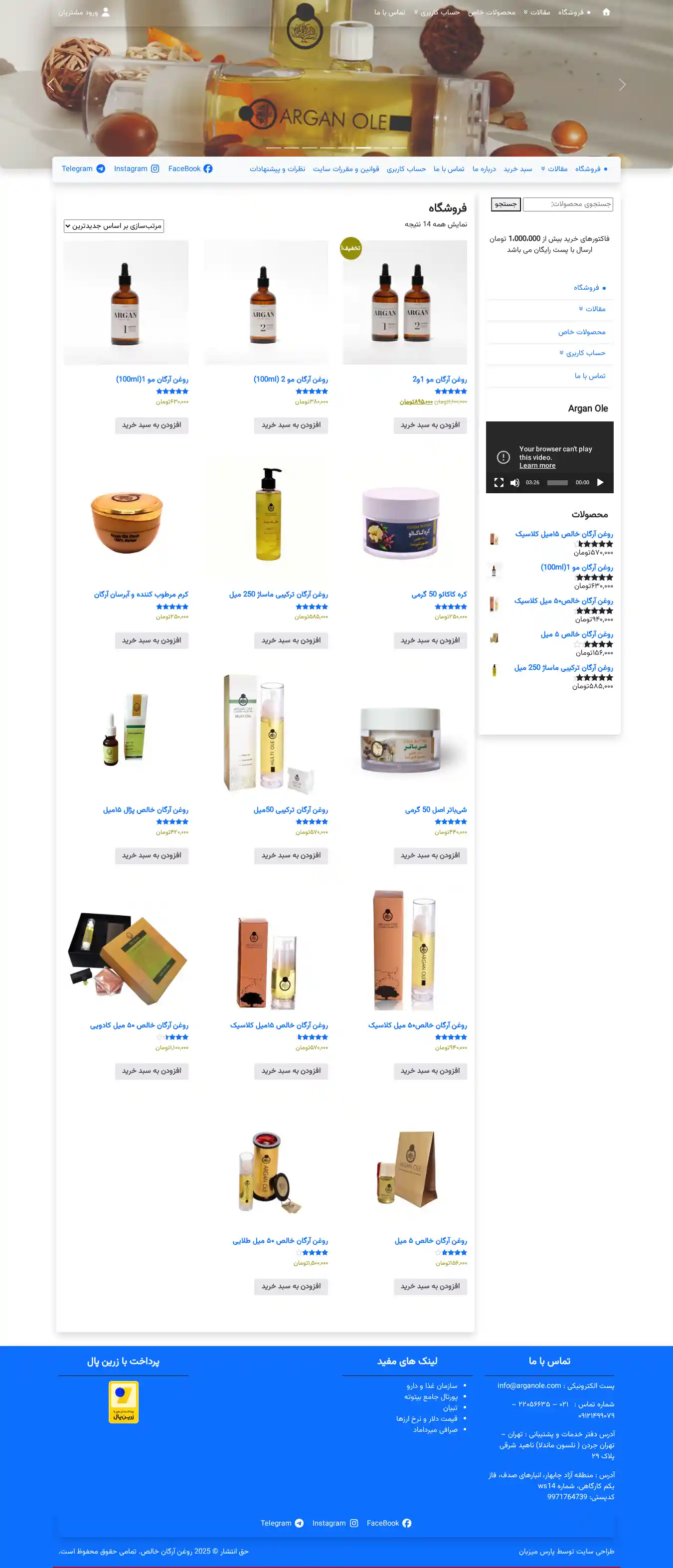Open the home icon in top navigation
This screenshot has height=1568, width=673.
(606, 12)
